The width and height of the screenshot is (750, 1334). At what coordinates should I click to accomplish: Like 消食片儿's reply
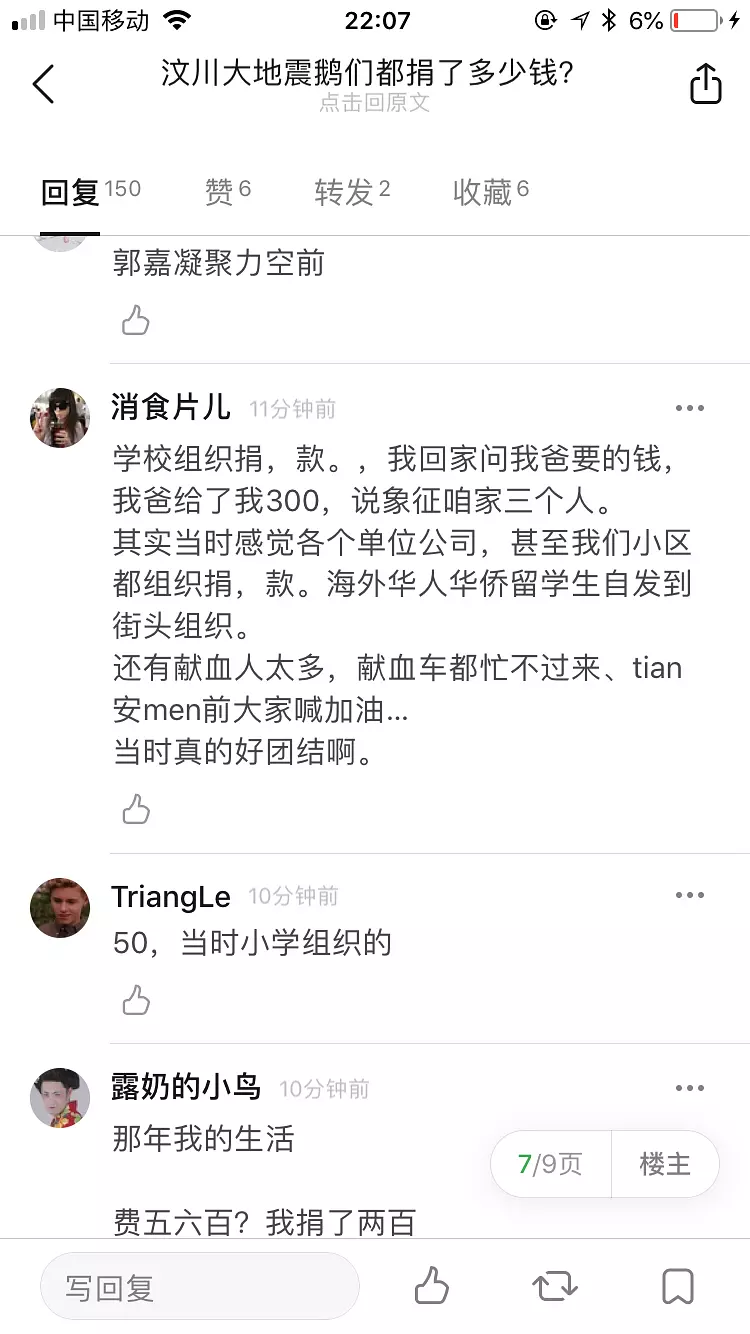(136, 810)
